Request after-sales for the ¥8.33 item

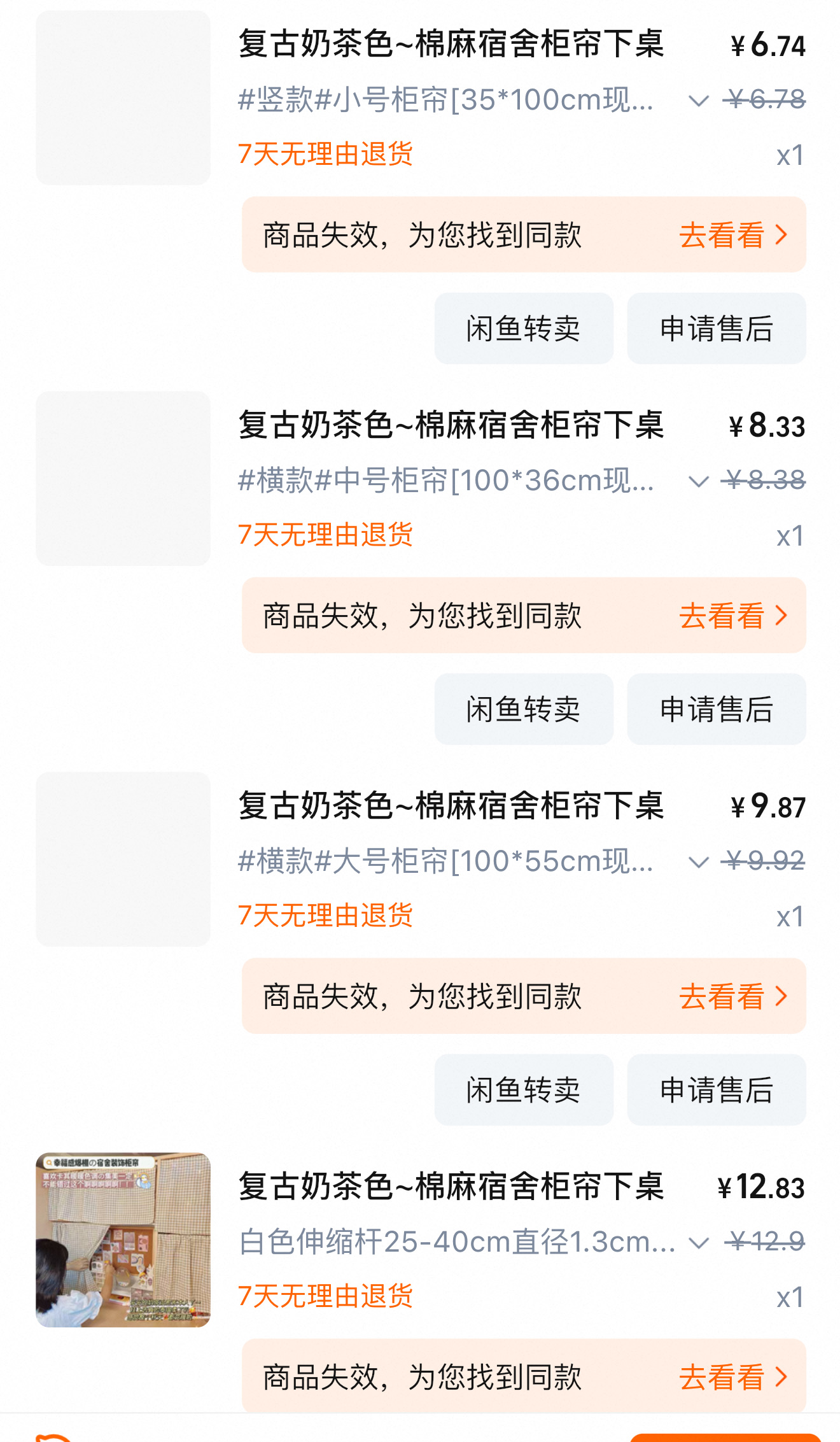click(717, 709)
